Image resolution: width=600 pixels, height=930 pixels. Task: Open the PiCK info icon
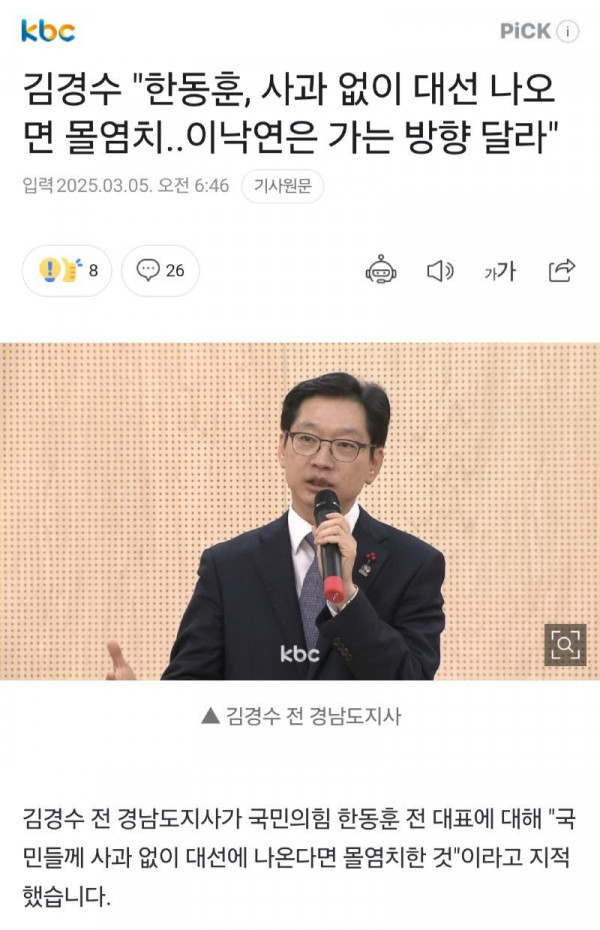[x=567, y=31]
